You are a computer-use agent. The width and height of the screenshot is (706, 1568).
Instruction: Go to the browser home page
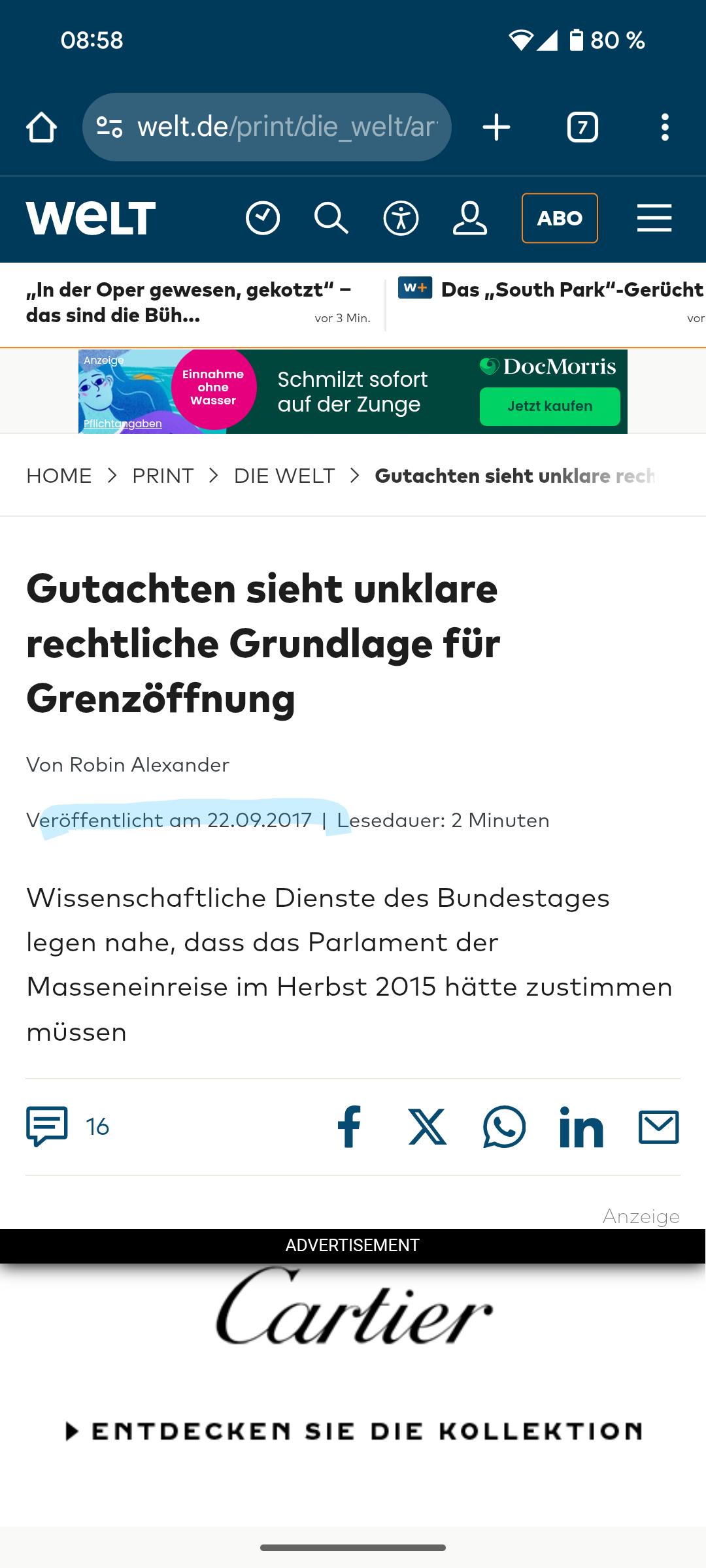click(x=41, y=127)
